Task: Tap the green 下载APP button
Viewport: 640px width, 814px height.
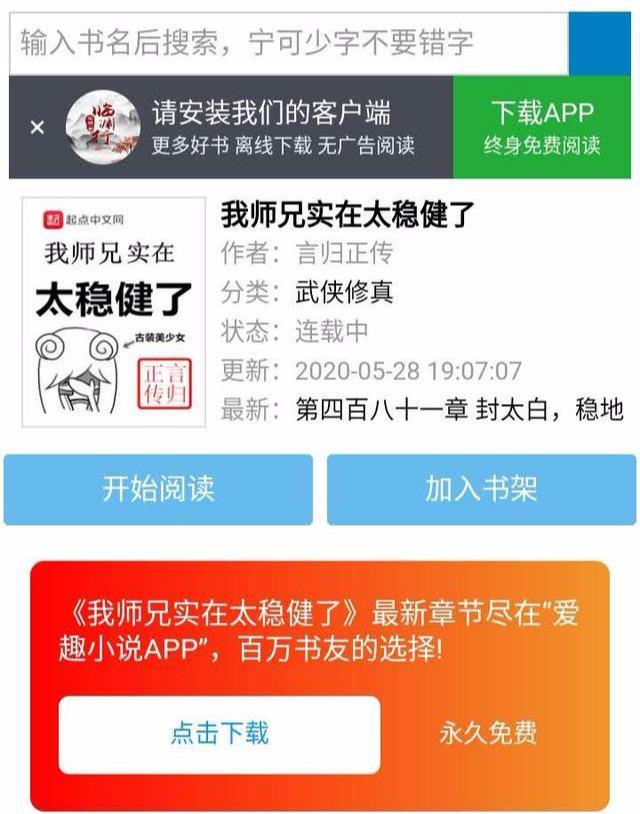Action: click(542, 127)
